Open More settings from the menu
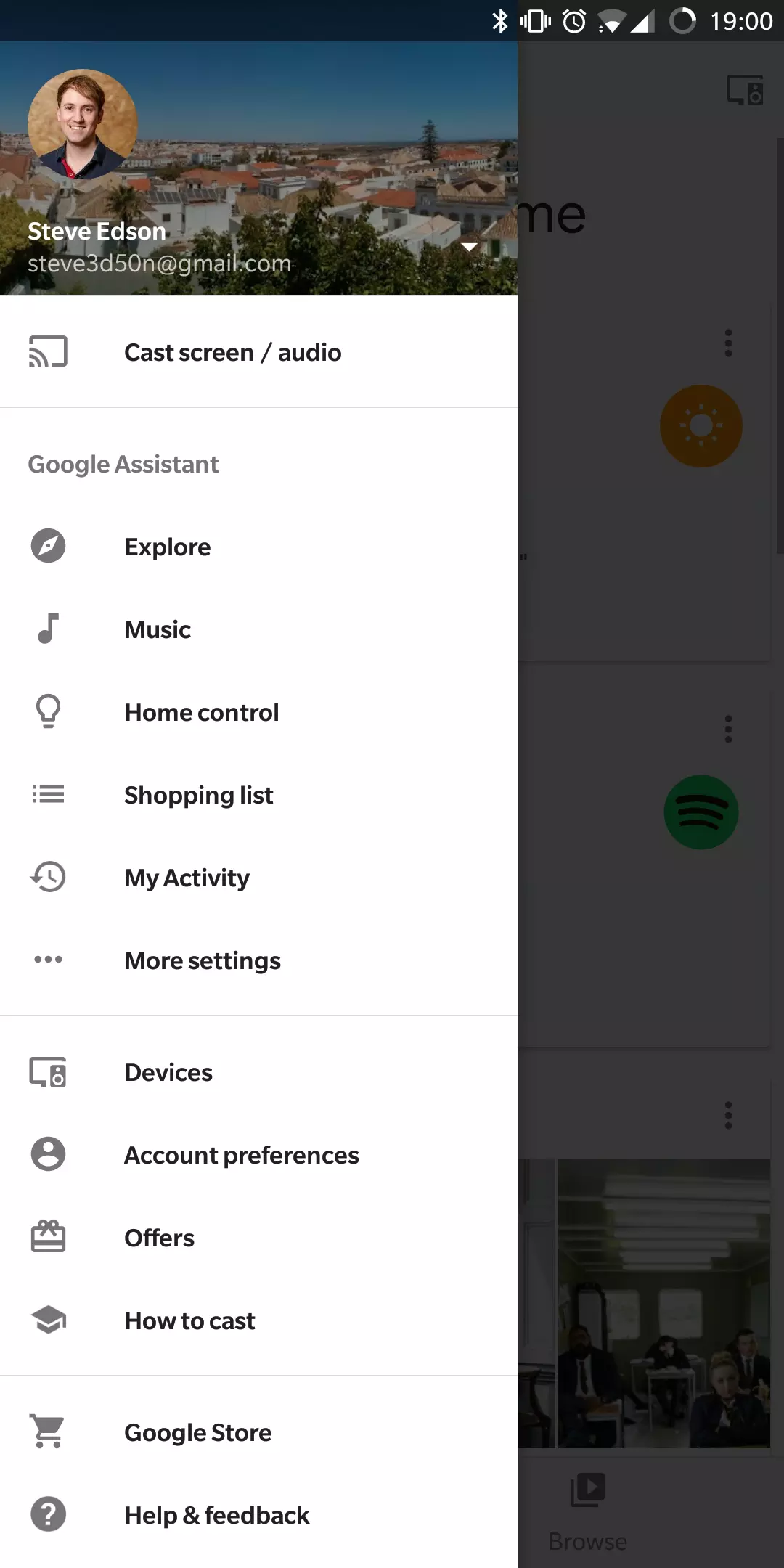The image size is (784, 1568). click(x=203, y=960)
